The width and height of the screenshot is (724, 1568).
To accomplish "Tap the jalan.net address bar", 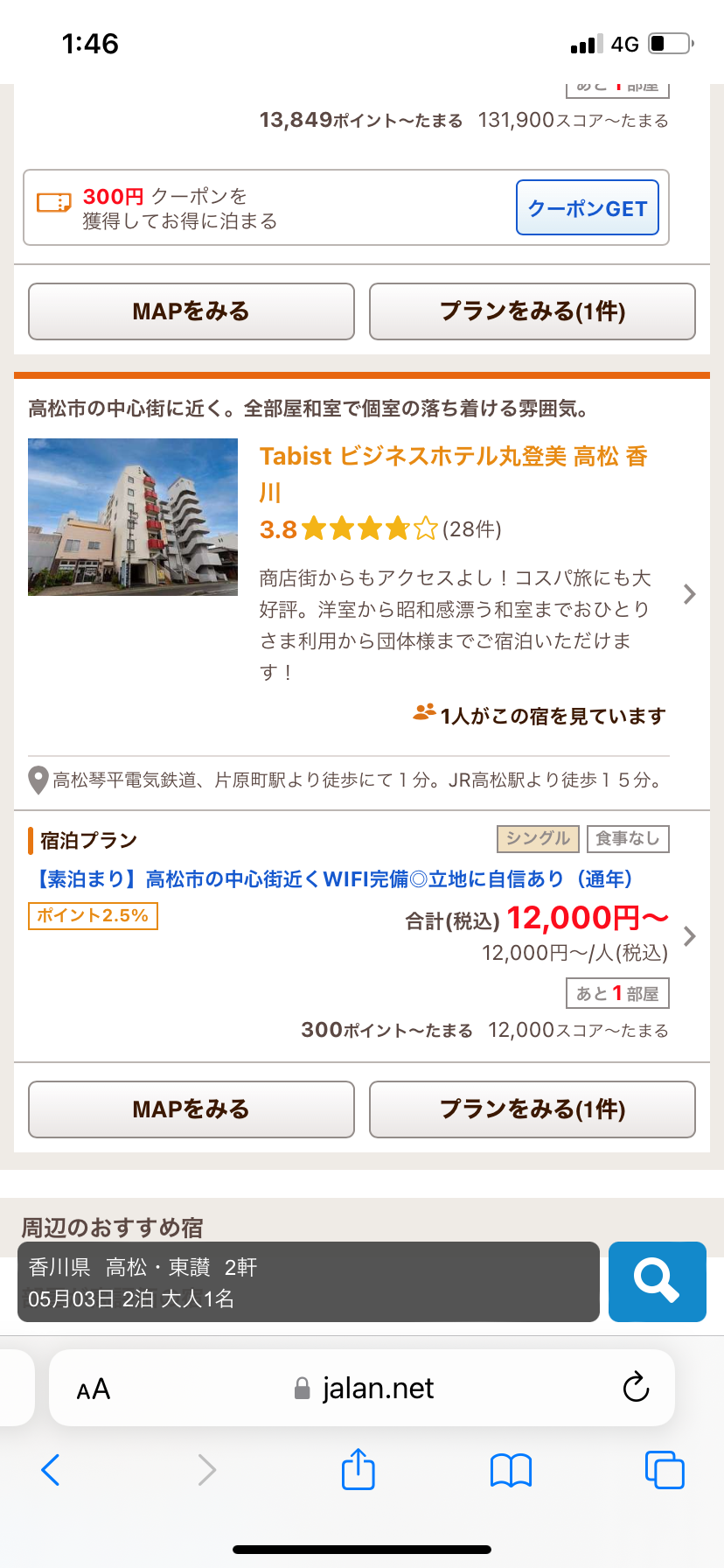I will pos(362,1388).
